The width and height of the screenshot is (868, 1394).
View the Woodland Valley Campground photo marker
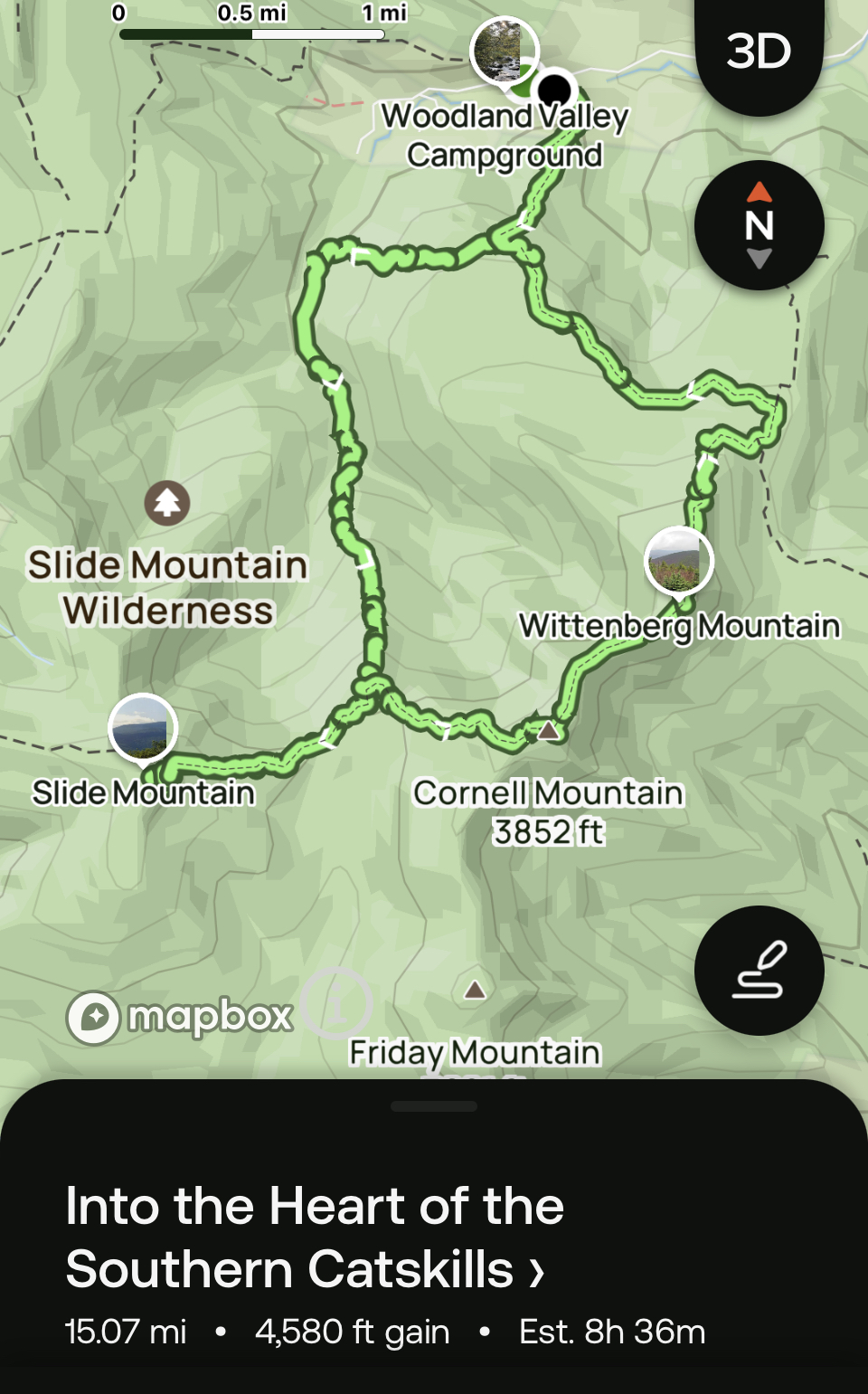504,51
